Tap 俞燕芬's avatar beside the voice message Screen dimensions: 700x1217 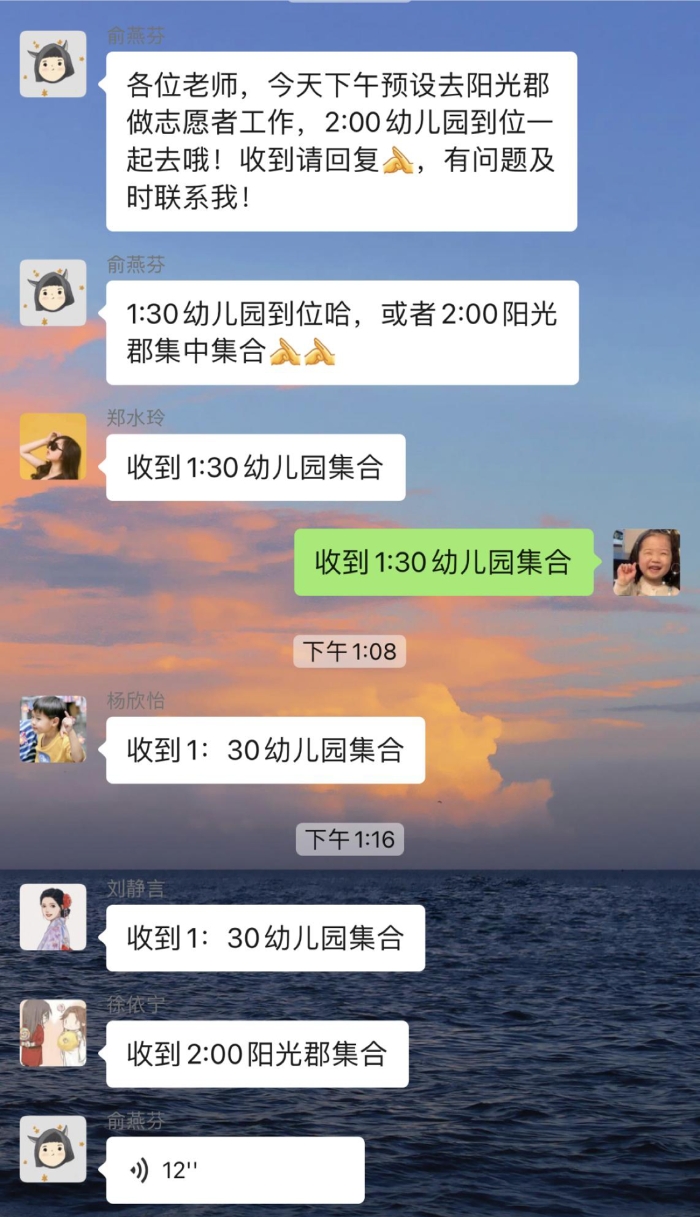point(53,1149)
